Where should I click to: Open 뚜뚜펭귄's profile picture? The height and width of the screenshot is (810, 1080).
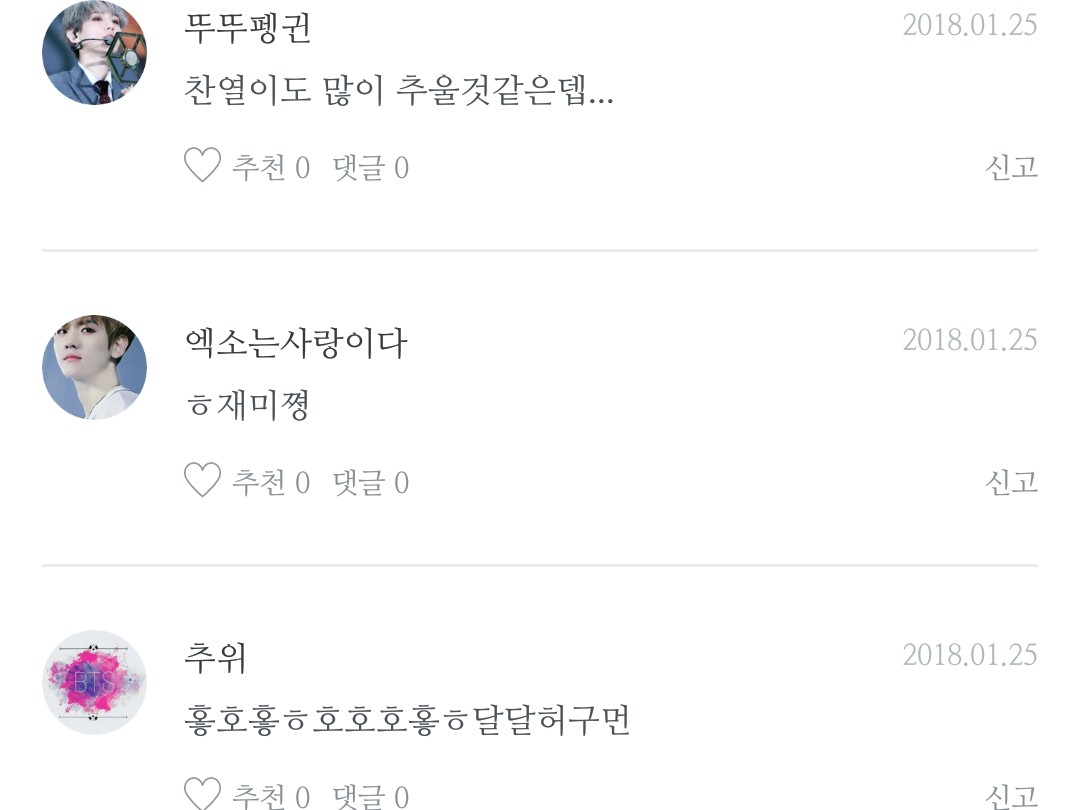point(94,53)
